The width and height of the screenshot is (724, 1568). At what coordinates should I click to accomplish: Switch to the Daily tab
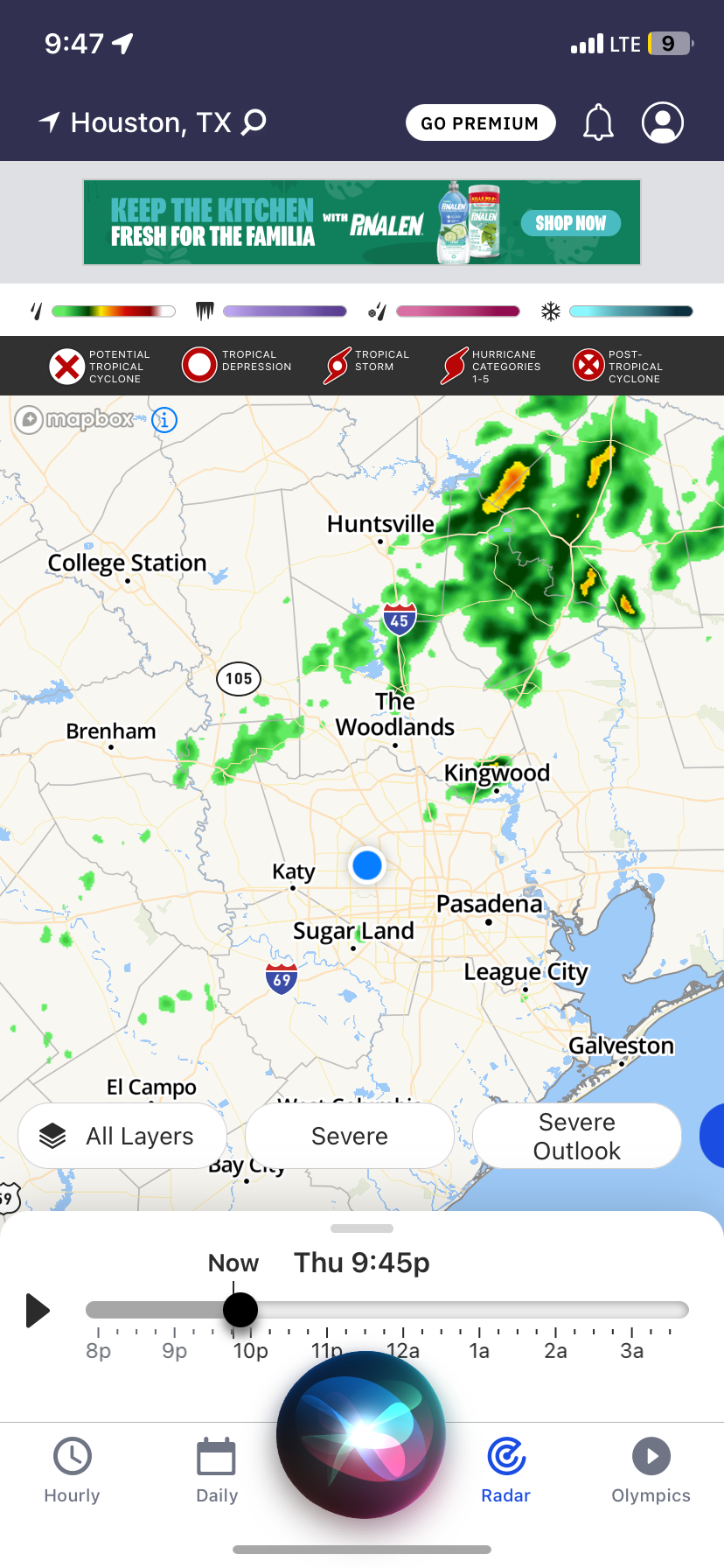tap(217, 1470)
